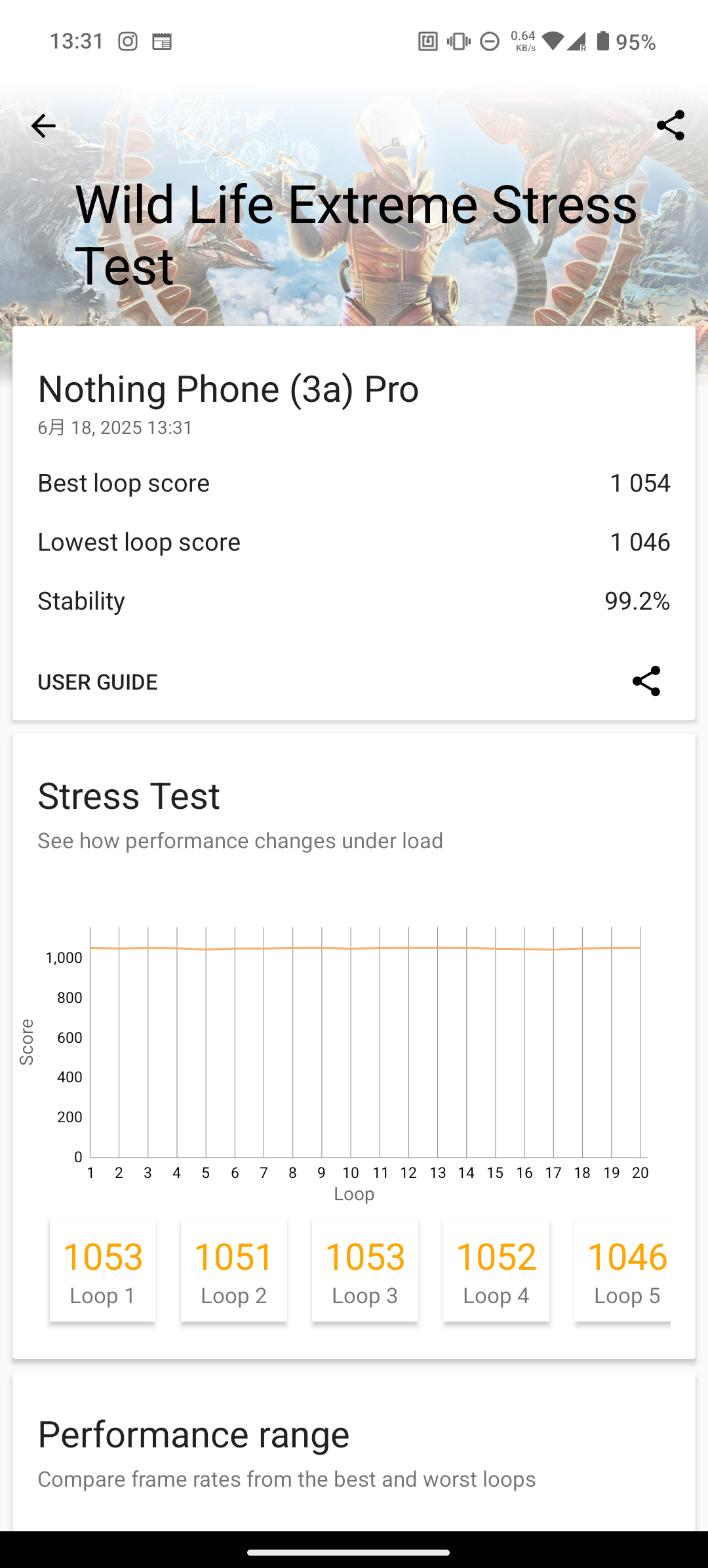
Task: Select the Loop 4 score card
Action: (496, 1270)
